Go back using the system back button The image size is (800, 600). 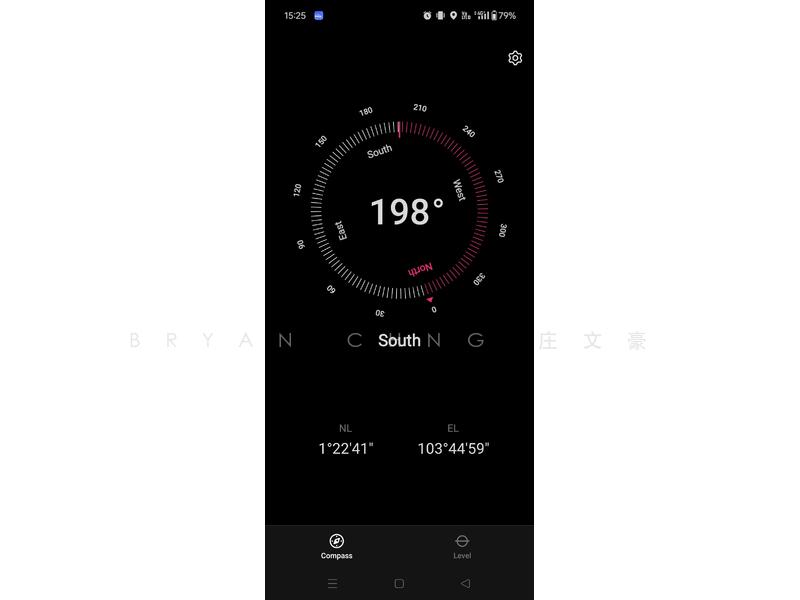coord(465,583)
